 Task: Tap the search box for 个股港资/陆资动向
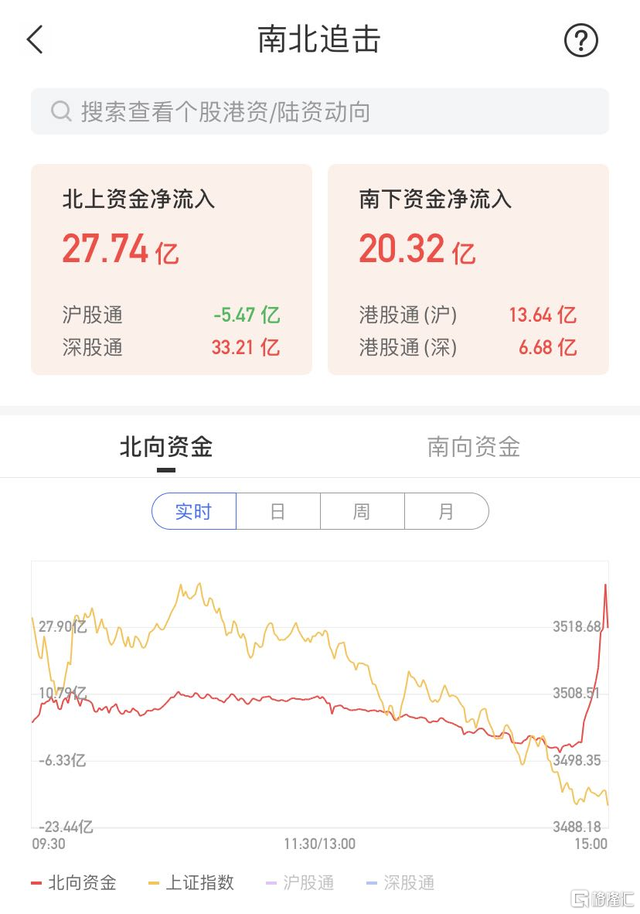coord(320,111)
